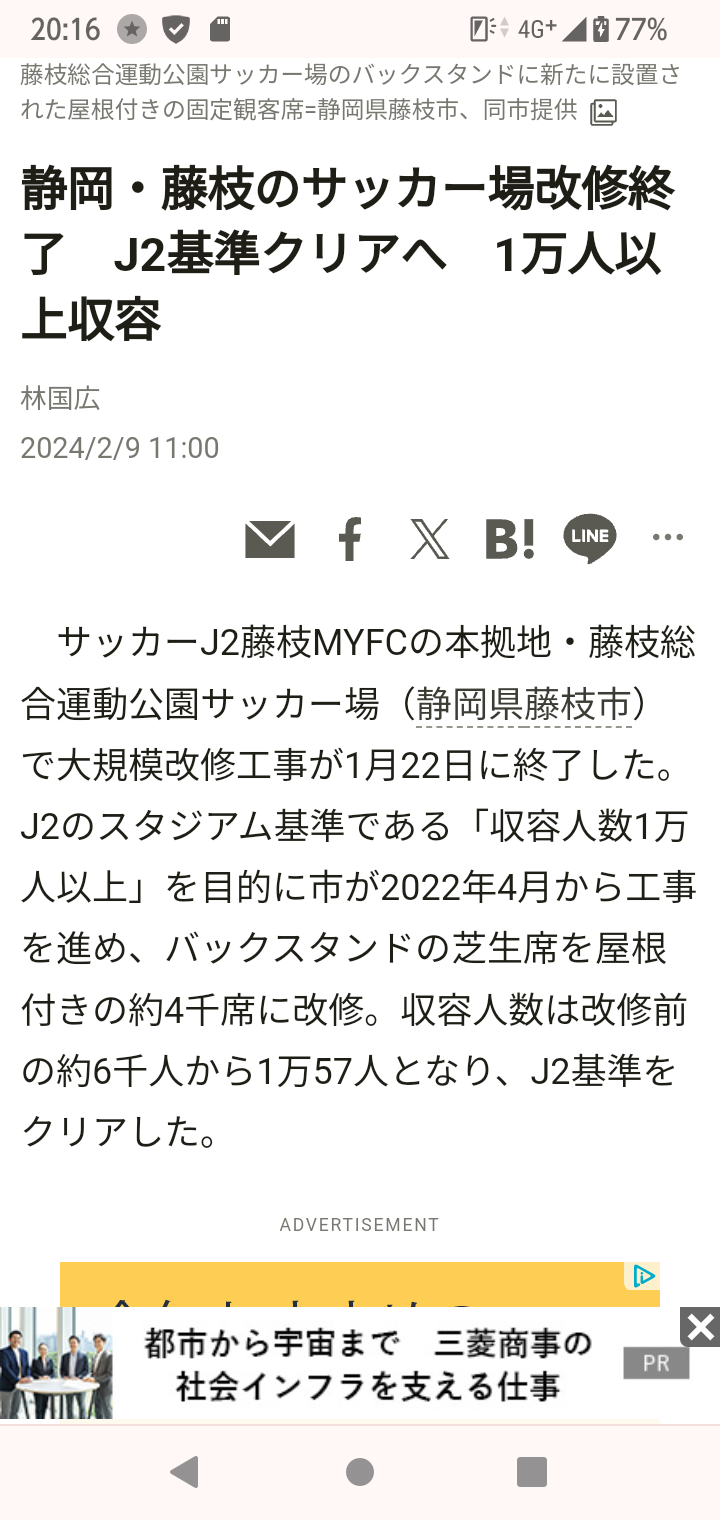Share the article via email
720x1520 pixels.
(x=269, y=539)
